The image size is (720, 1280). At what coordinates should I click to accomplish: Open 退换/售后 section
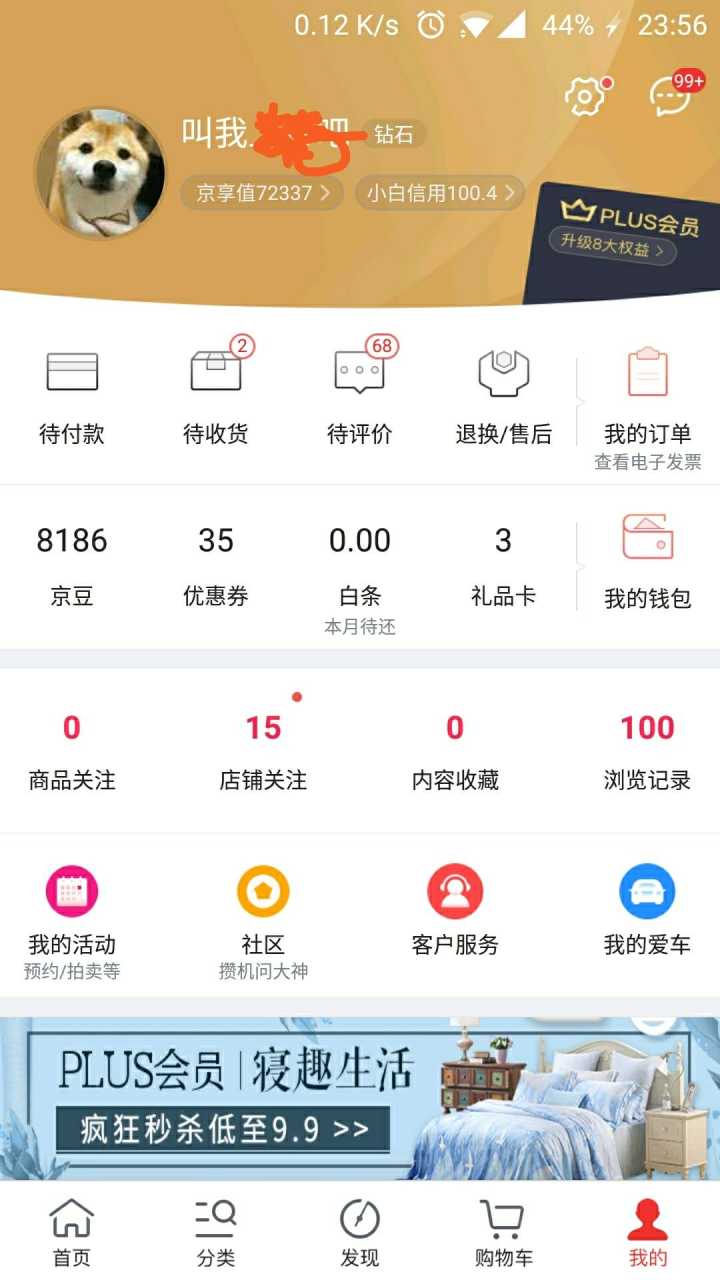(x=503, y=397)
